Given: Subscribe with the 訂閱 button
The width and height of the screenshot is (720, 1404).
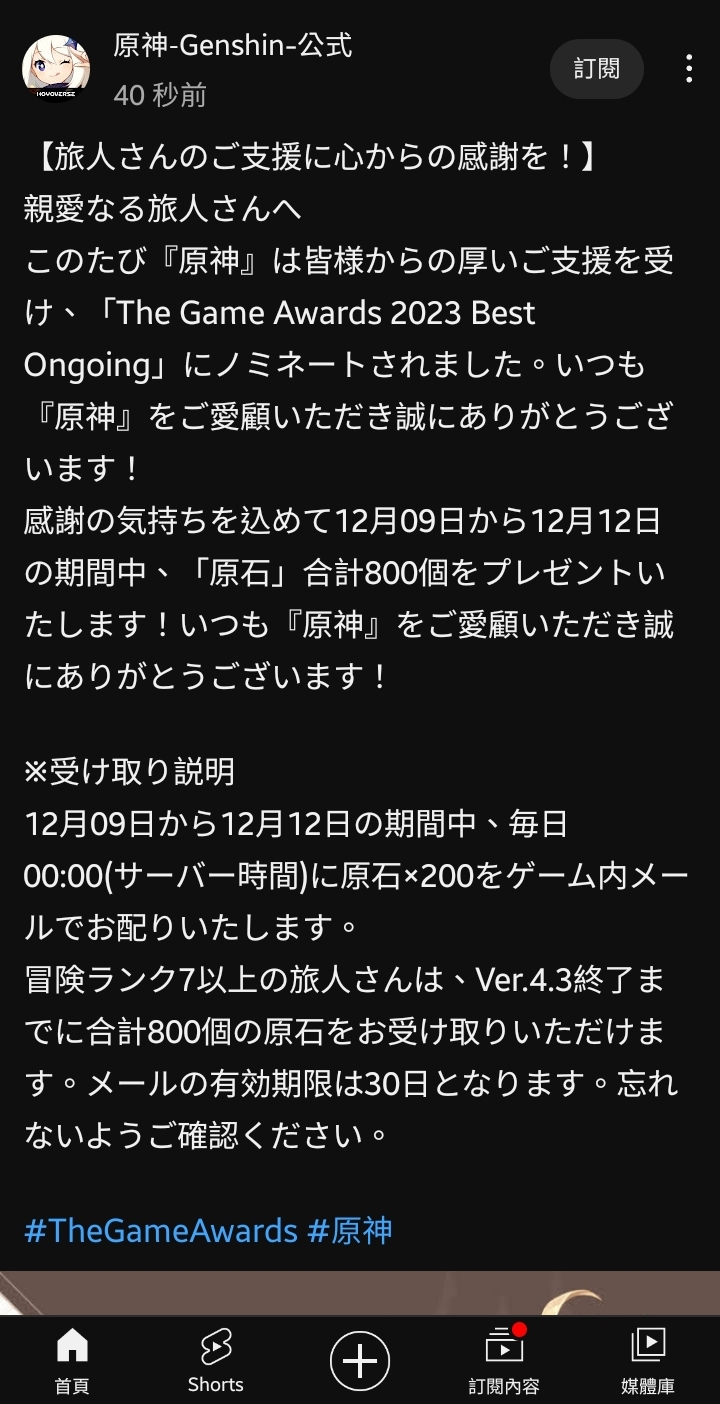Looking at the screenshot, I should point(597,69).
